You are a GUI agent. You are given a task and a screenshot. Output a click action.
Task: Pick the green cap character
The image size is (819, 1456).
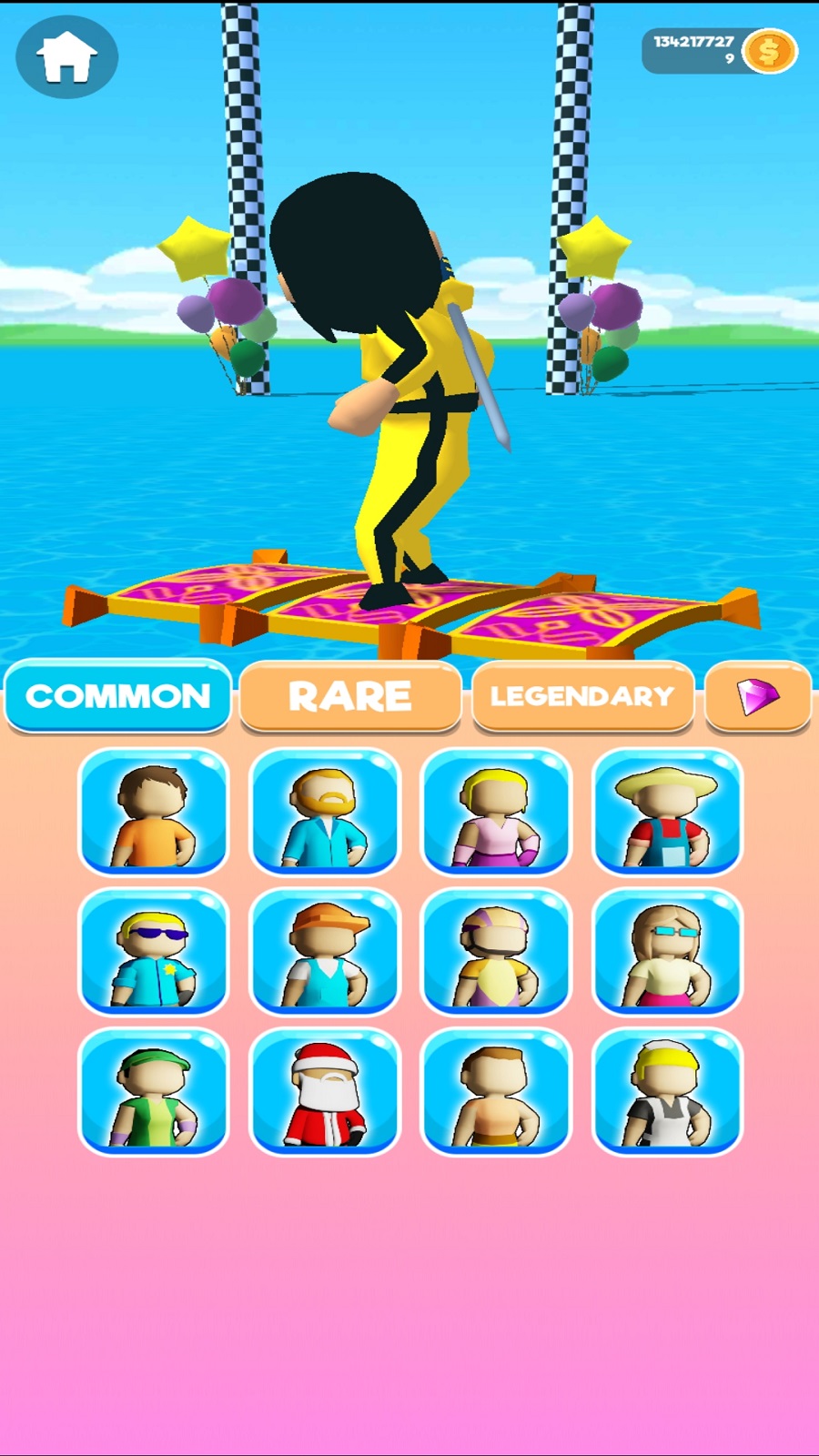(153, 1092)
